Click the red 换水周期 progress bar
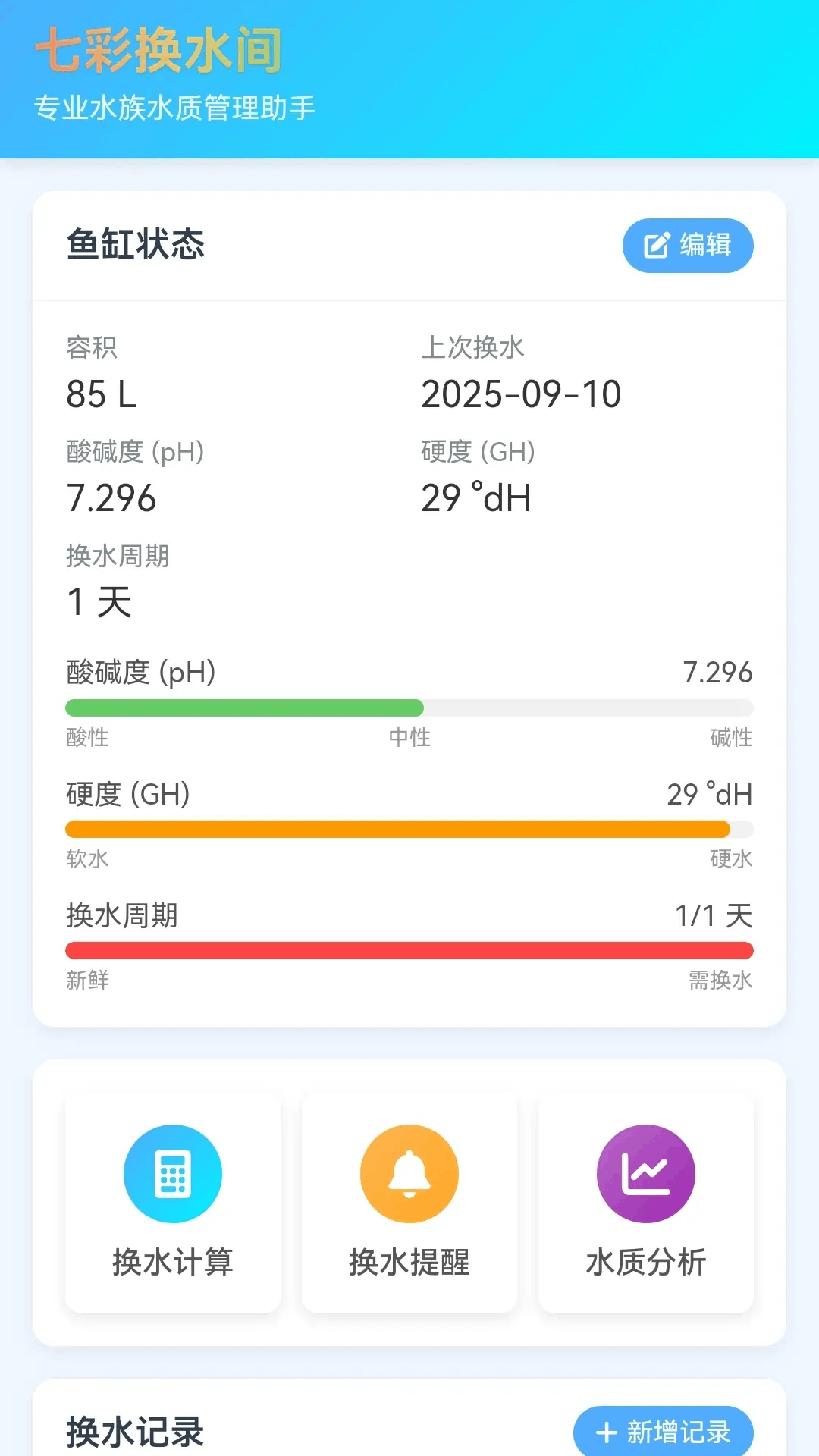 (409, 949)
